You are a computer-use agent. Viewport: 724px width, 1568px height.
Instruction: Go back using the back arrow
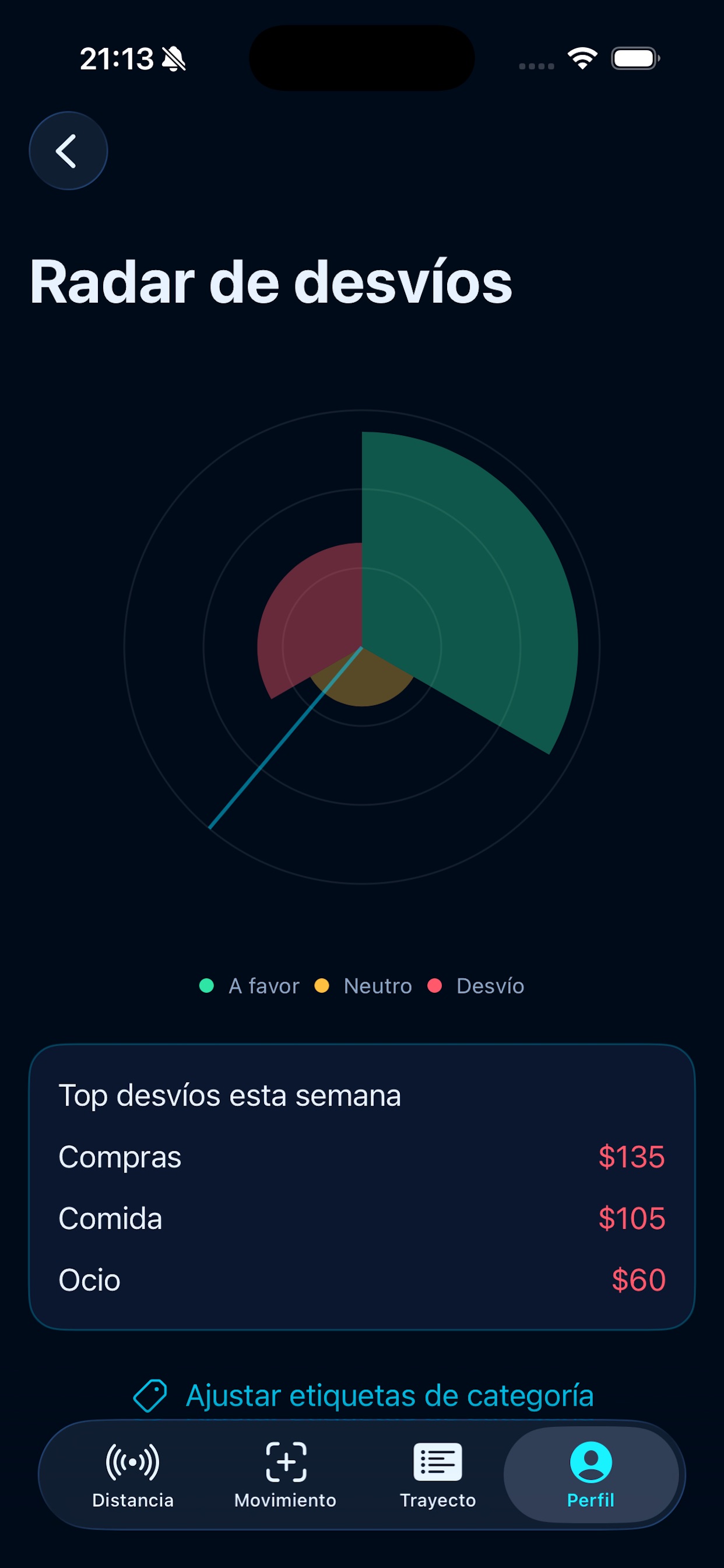pos(68,150)
